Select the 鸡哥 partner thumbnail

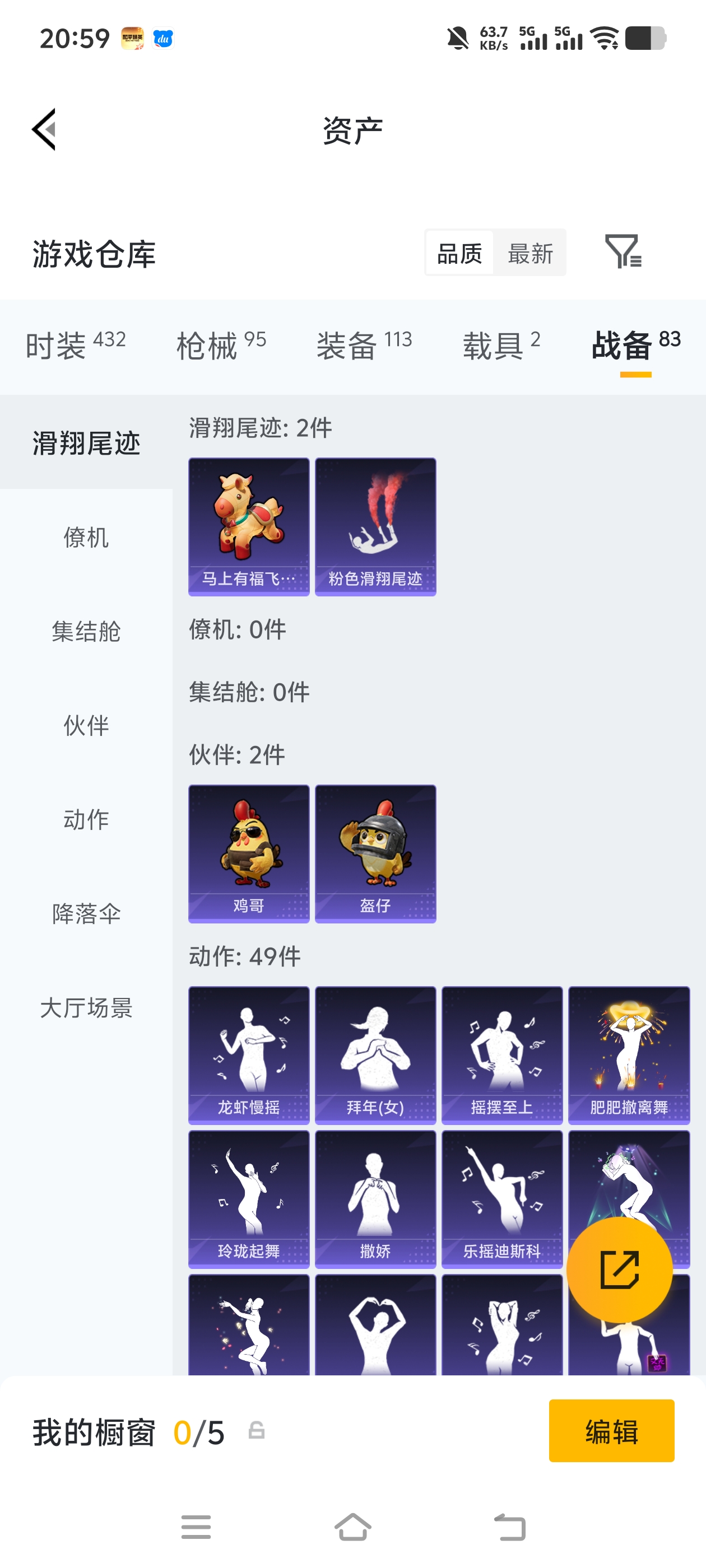pos(249,855)
